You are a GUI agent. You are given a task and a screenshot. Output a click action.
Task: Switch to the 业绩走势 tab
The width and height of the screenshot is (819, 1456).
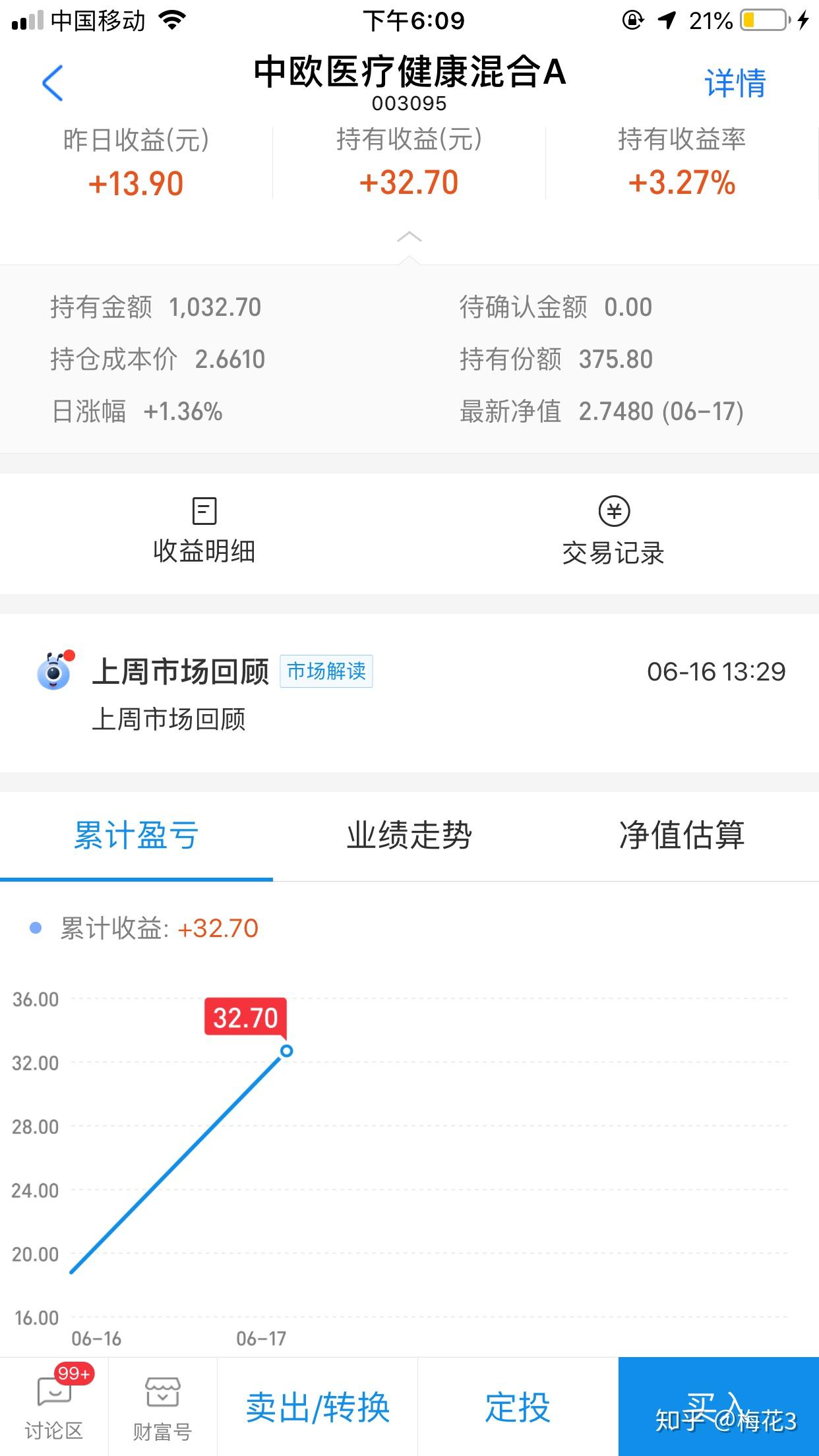(x=409, y=835)
